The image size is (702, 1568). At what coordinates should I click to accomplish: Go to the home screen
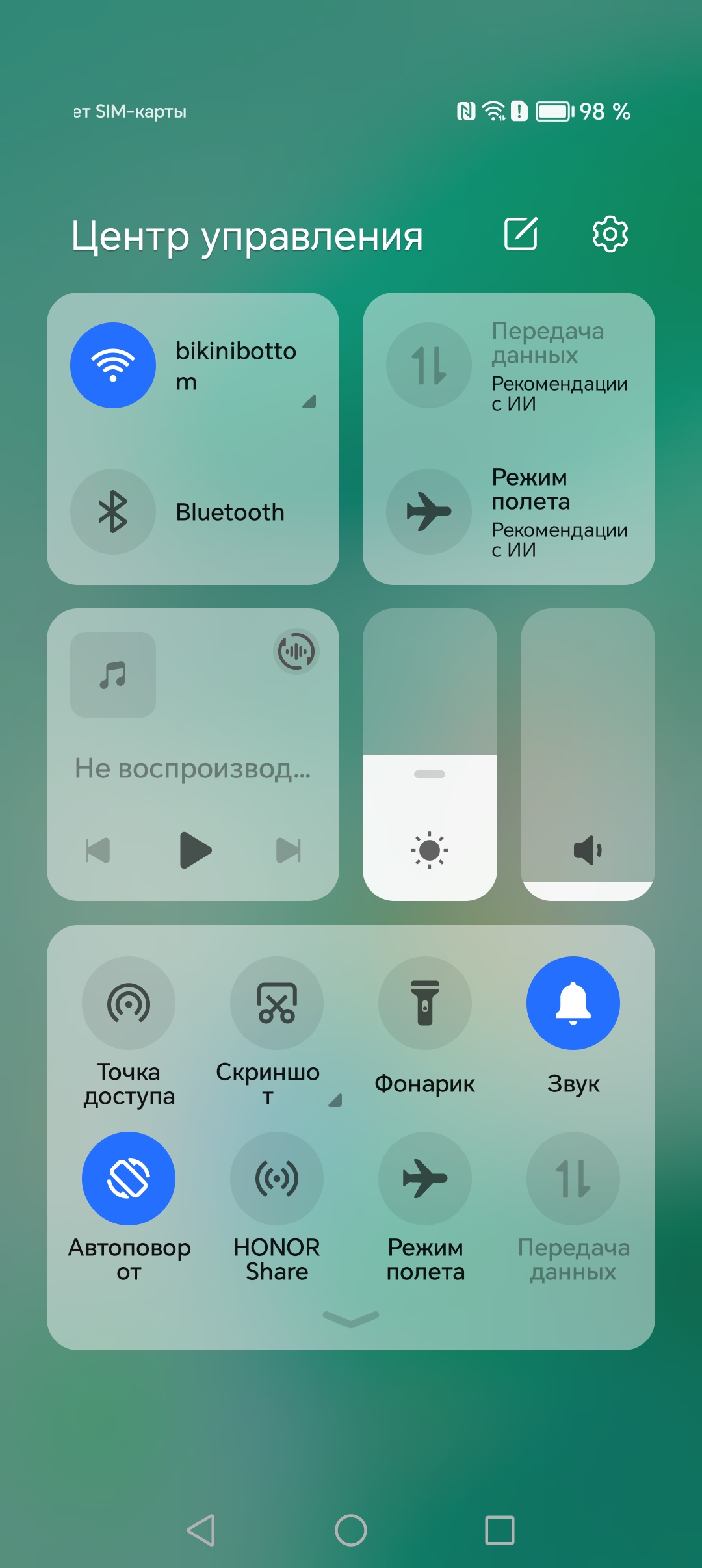[x=351, y=1530]
